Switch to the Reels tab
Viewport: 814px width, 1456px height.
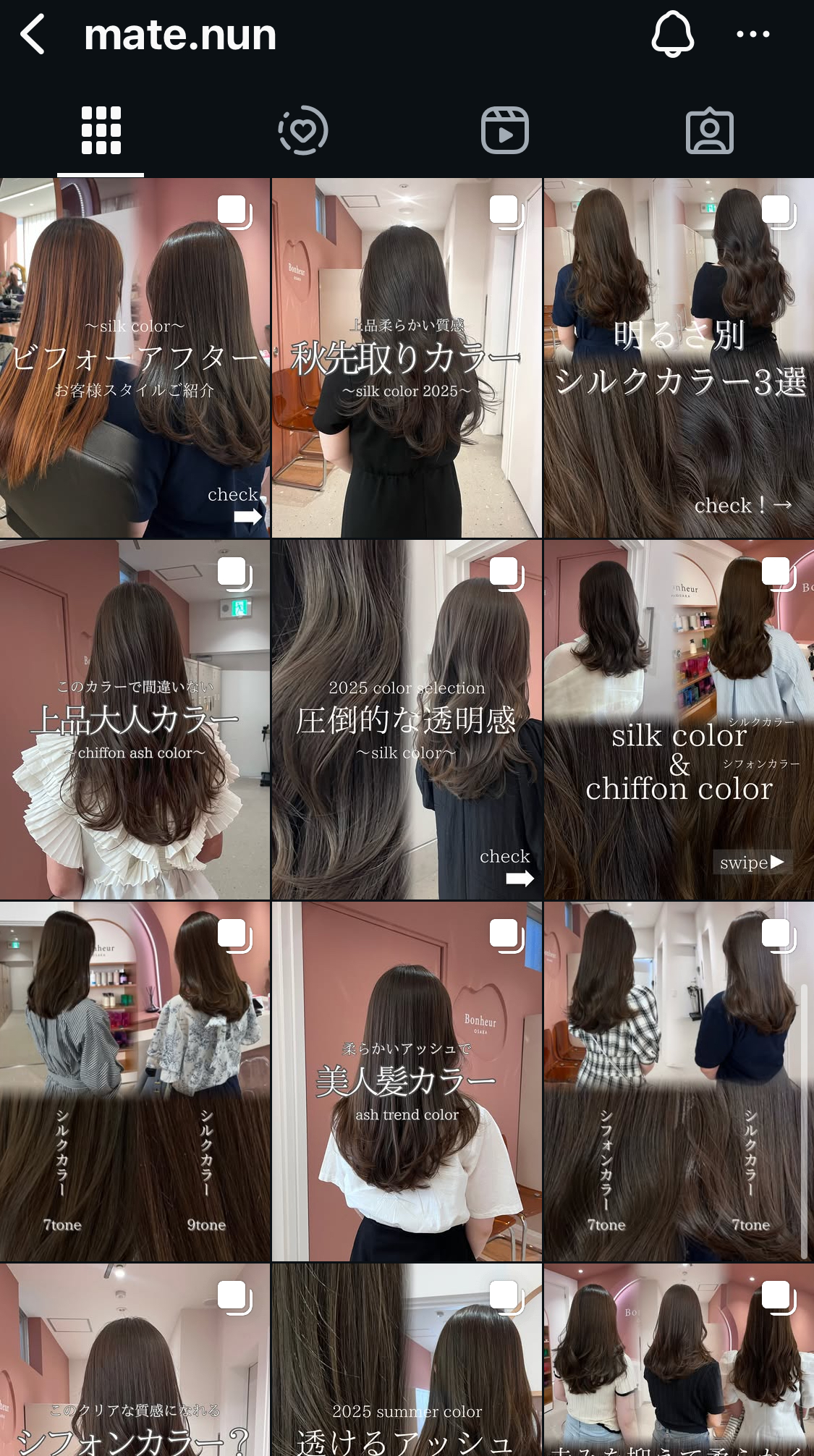click(x=505, y=131)
